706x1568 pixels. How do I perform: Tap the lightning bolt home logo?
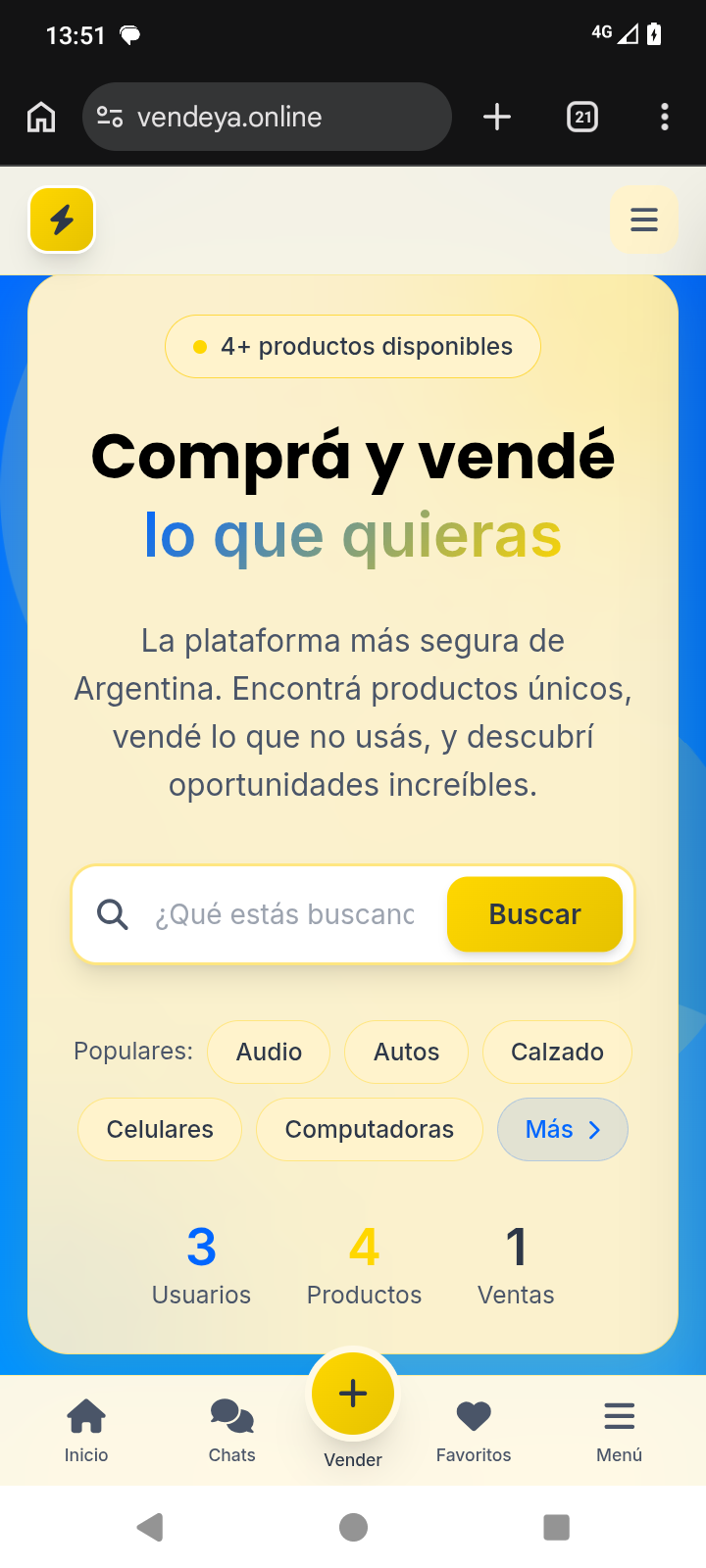[62, 220]
